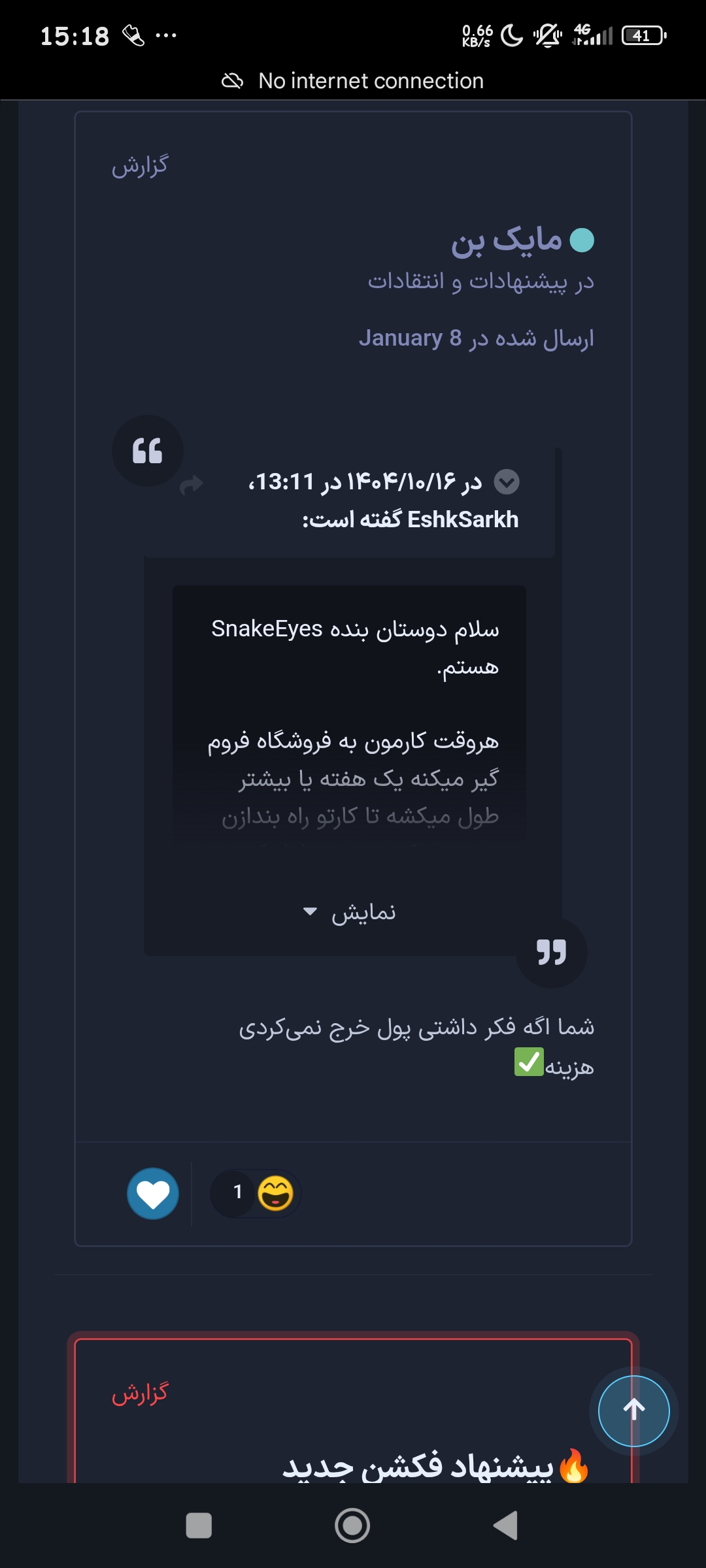View who reacted with the laughing emoji
The height and width of the screenshot is (1568, 706).
(256, 1194)
